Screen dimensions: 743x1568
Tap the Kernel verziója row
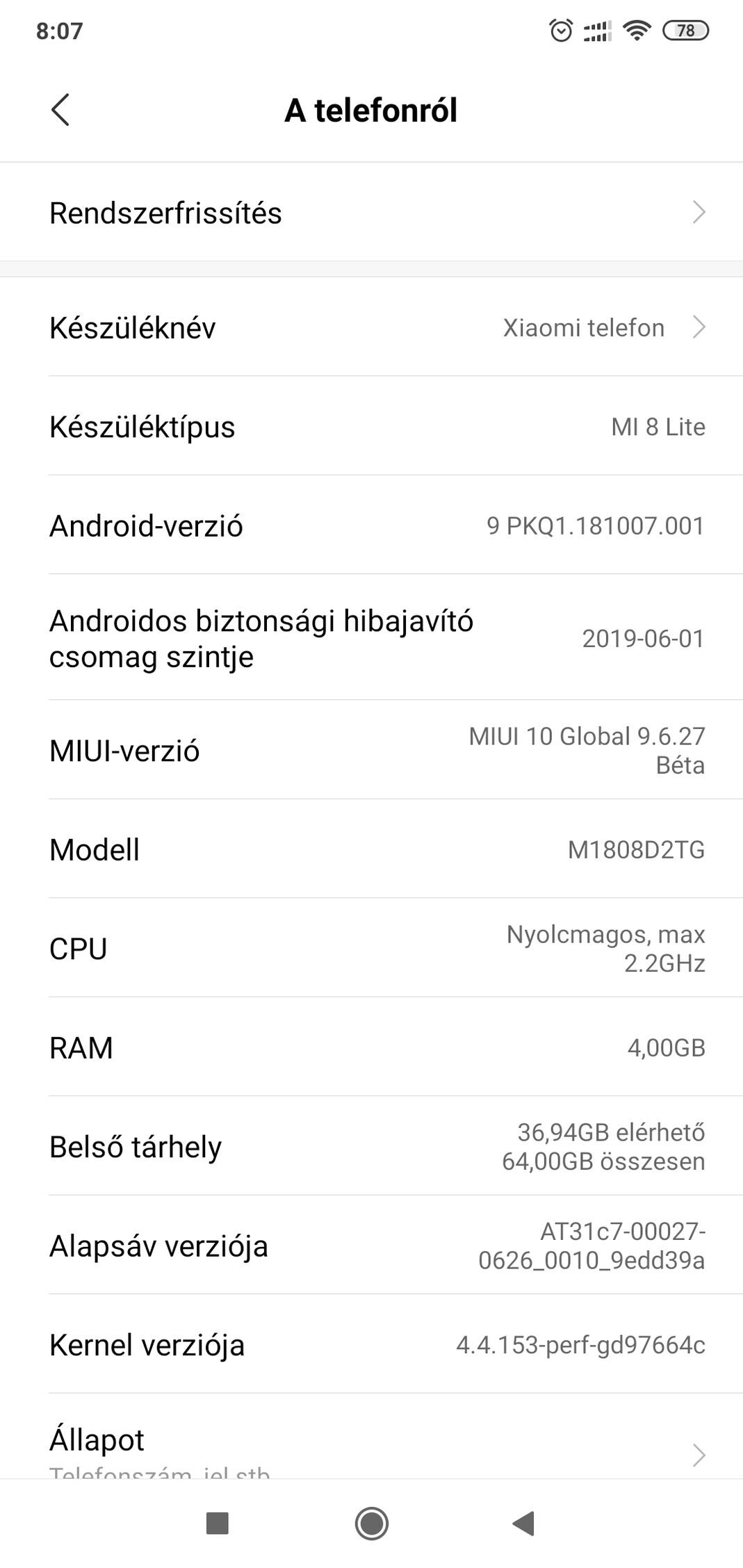pos(371,1344)
